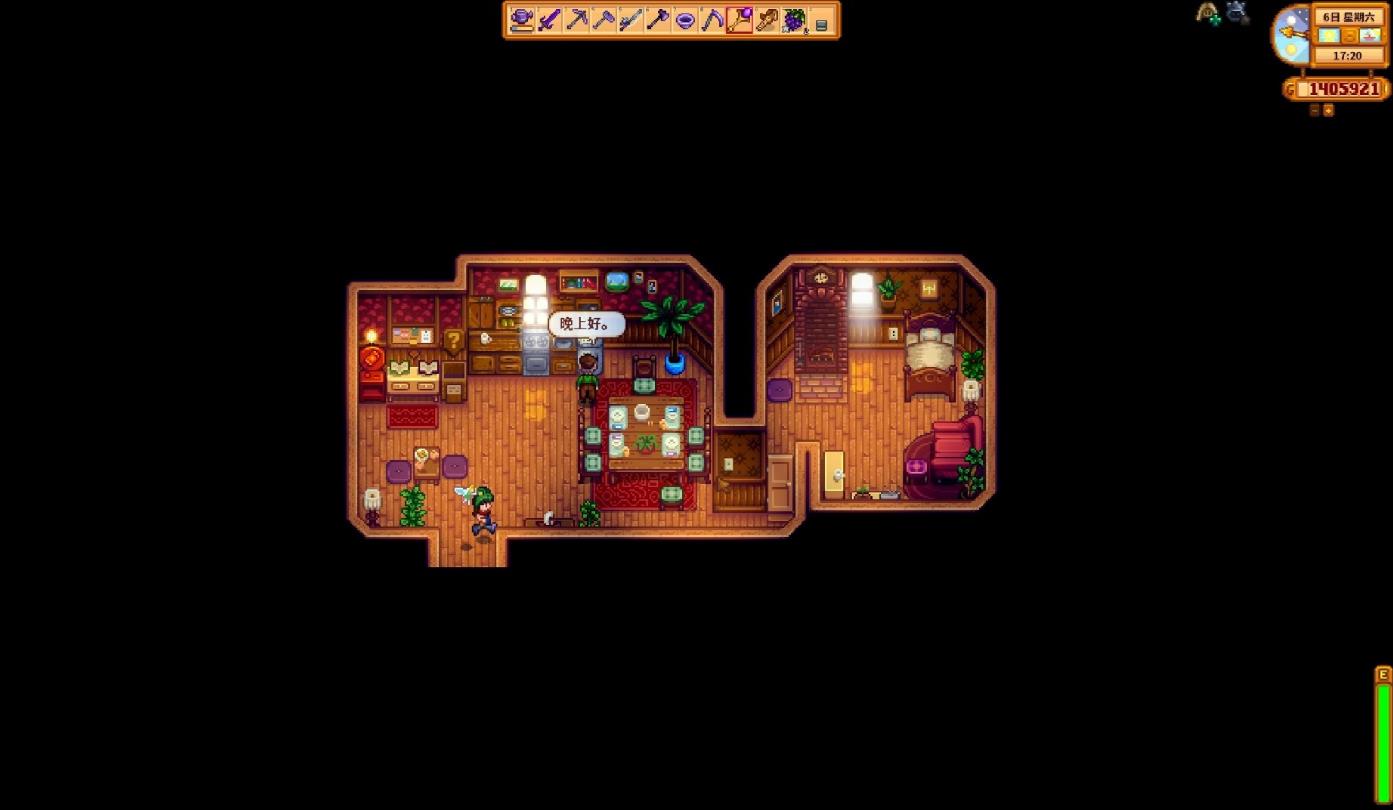Zoom in with the plus button
The image size is (1393, 810).
click(1328, 111)
